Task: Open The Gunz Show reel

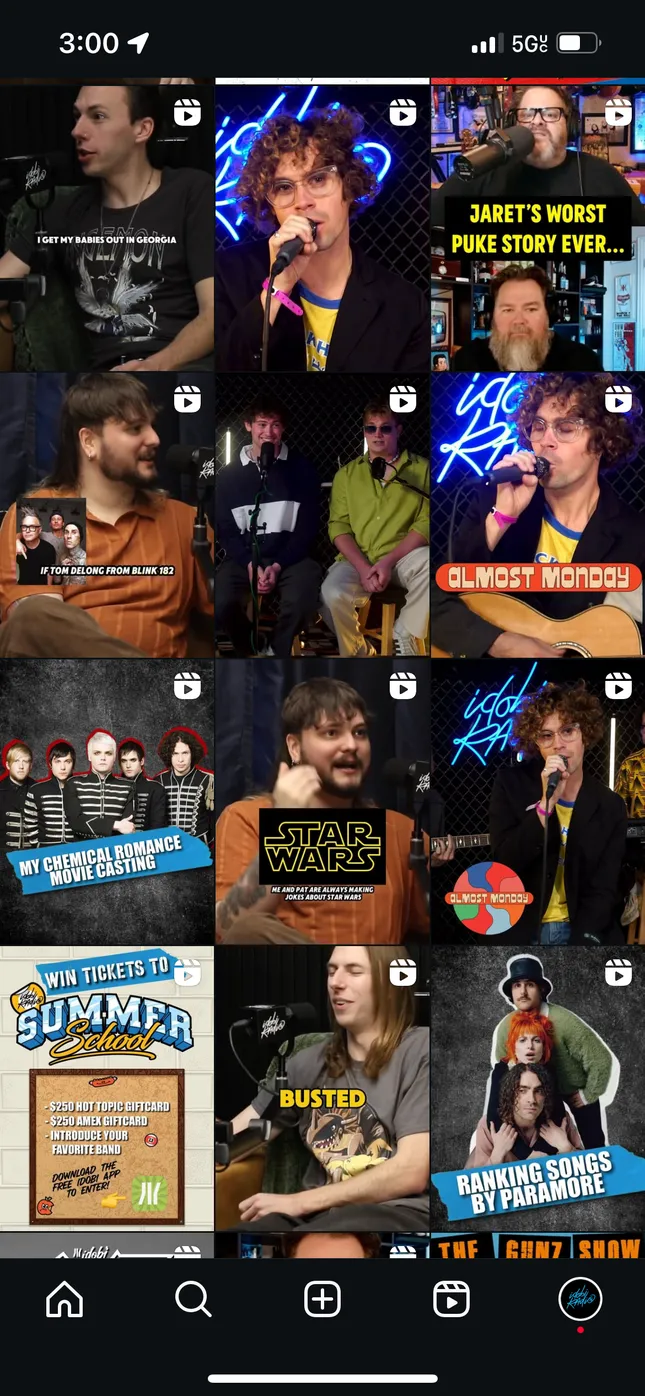Action: tap(538, 1246)
